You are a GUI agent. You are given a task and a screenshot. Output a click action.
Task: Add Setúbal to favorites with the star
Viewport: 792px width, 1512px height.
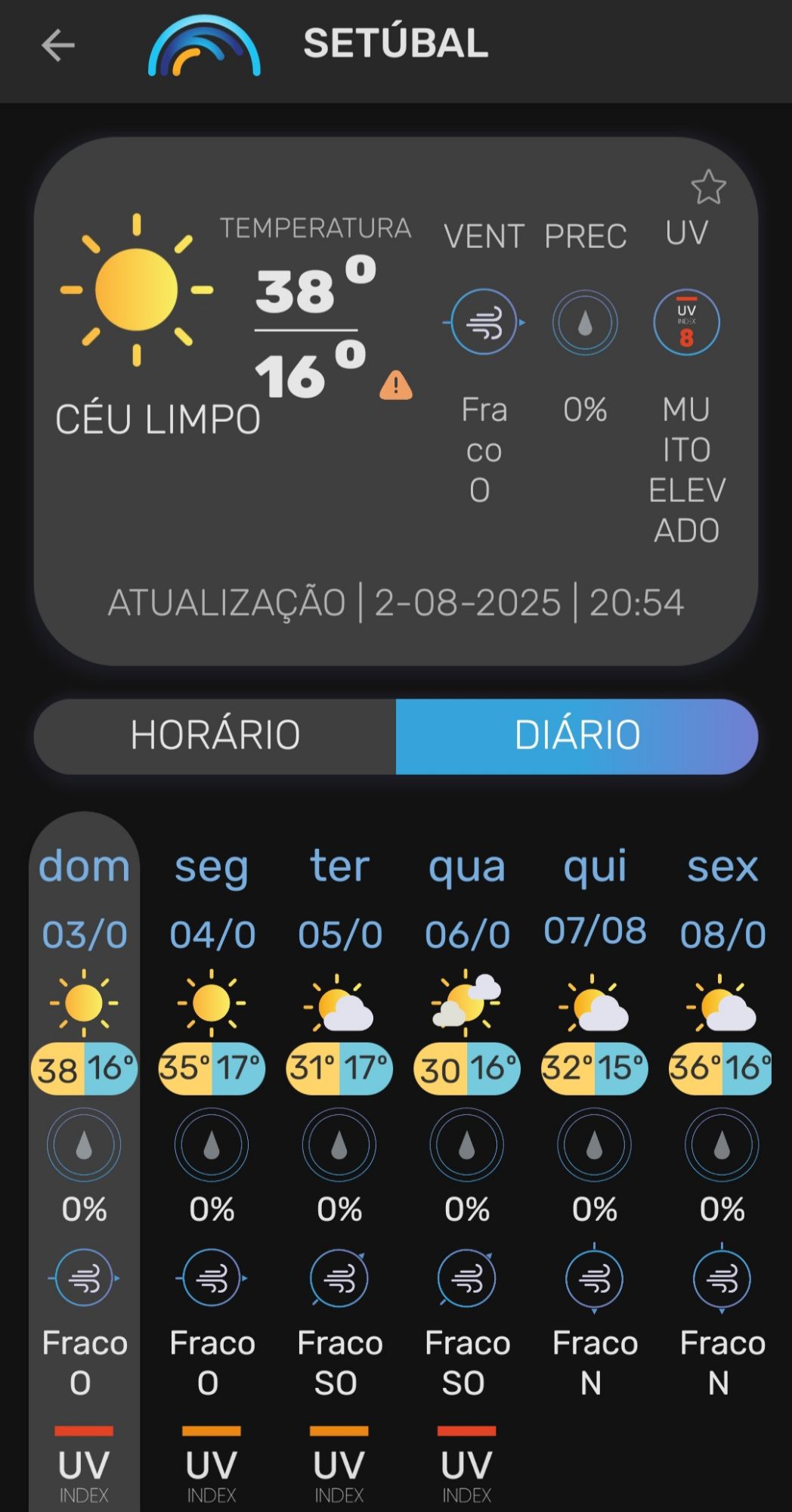708,187
